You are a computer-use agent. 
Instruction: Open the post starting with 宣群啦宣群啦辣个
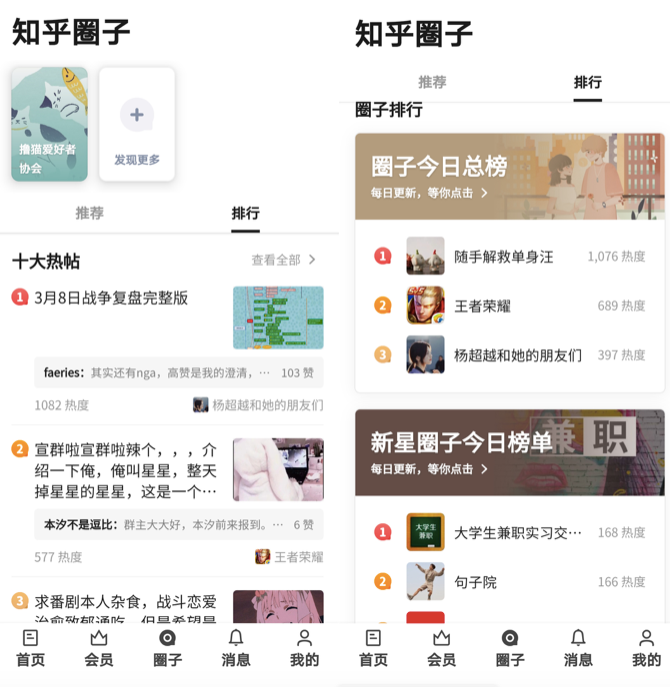coord(126,469)
